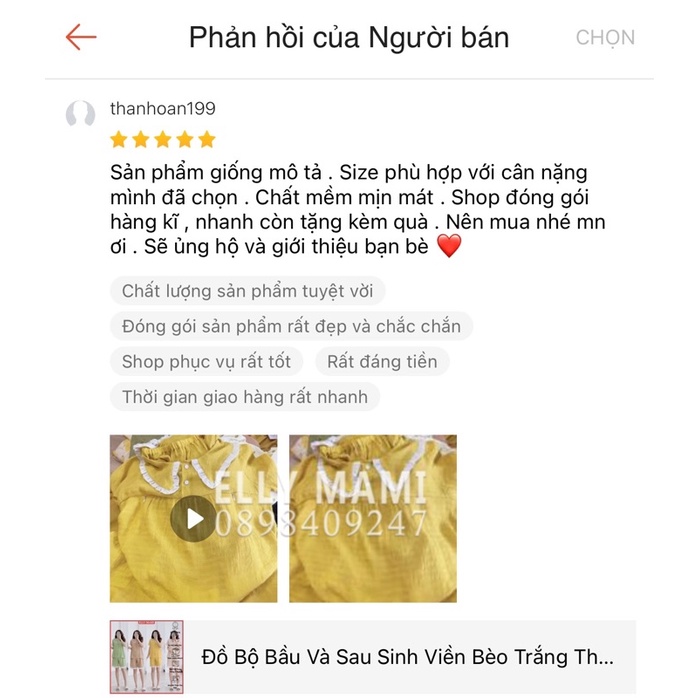Go back using the arrow icon
Screen dimensions: 698x698
coord(81,38)
